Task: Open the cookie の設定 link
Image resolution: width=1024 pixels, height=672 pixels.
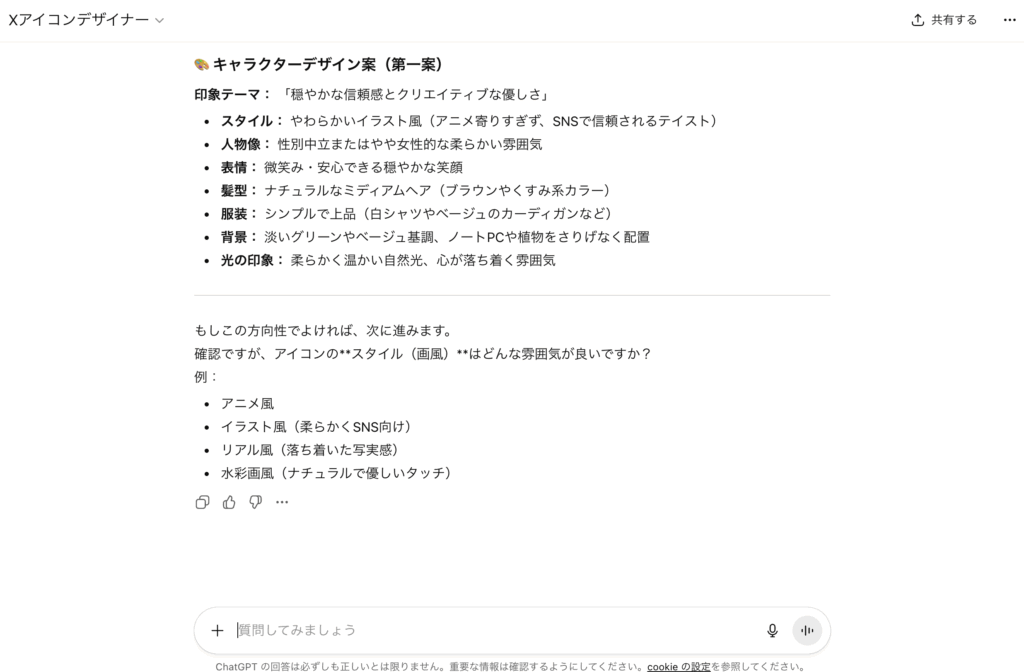Action: tap(679, 666)
